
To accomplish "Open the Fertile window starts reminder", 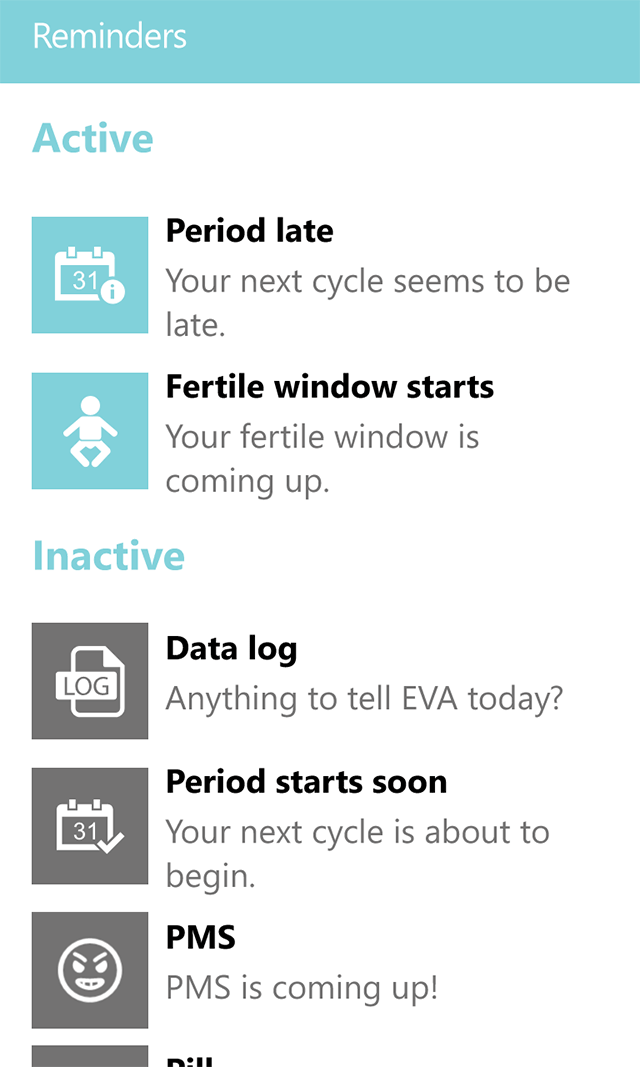I will click(x=320, y=431).
